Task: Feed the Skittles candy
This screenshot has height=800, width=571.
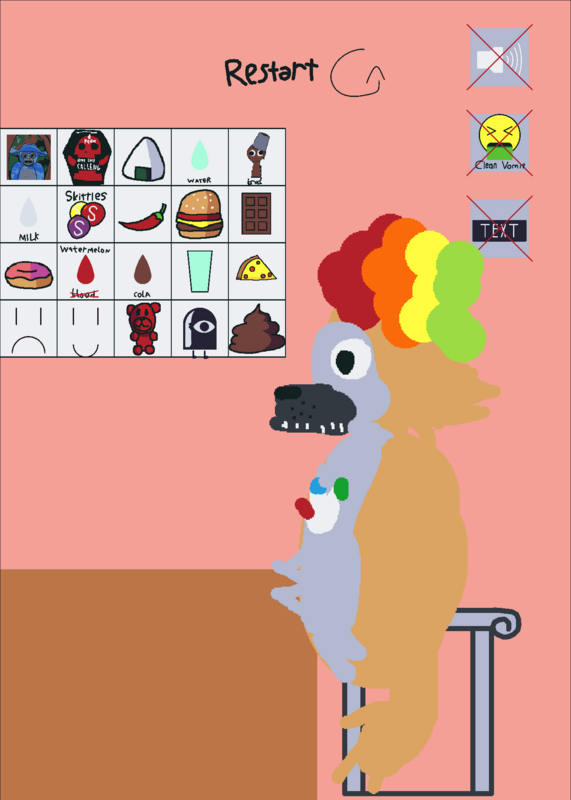Action: [x=86, y=214]
